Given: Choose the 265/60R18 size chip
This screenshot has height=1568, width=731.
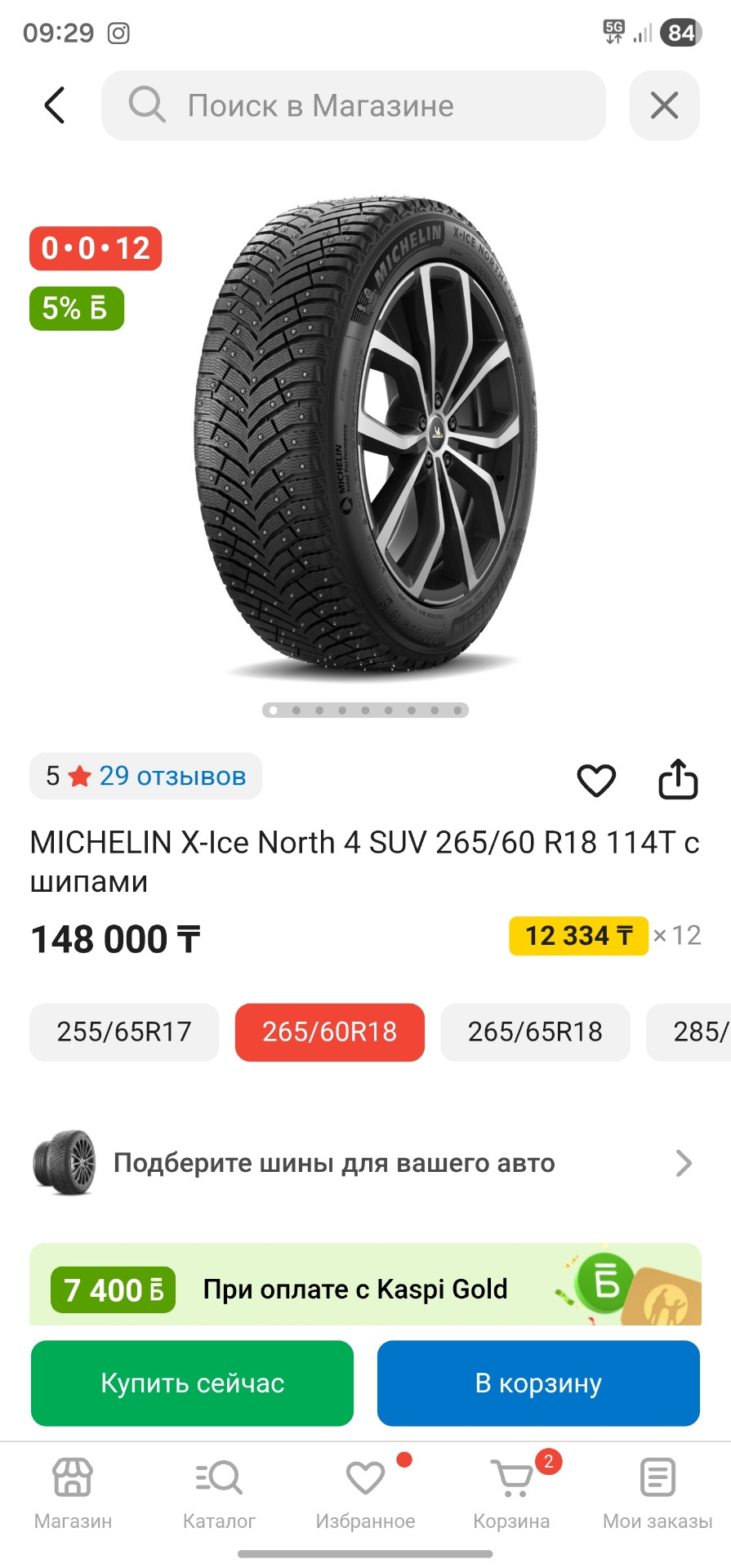Looking at the screenshot, I should pyautogui.click(x=329, y=1032).
